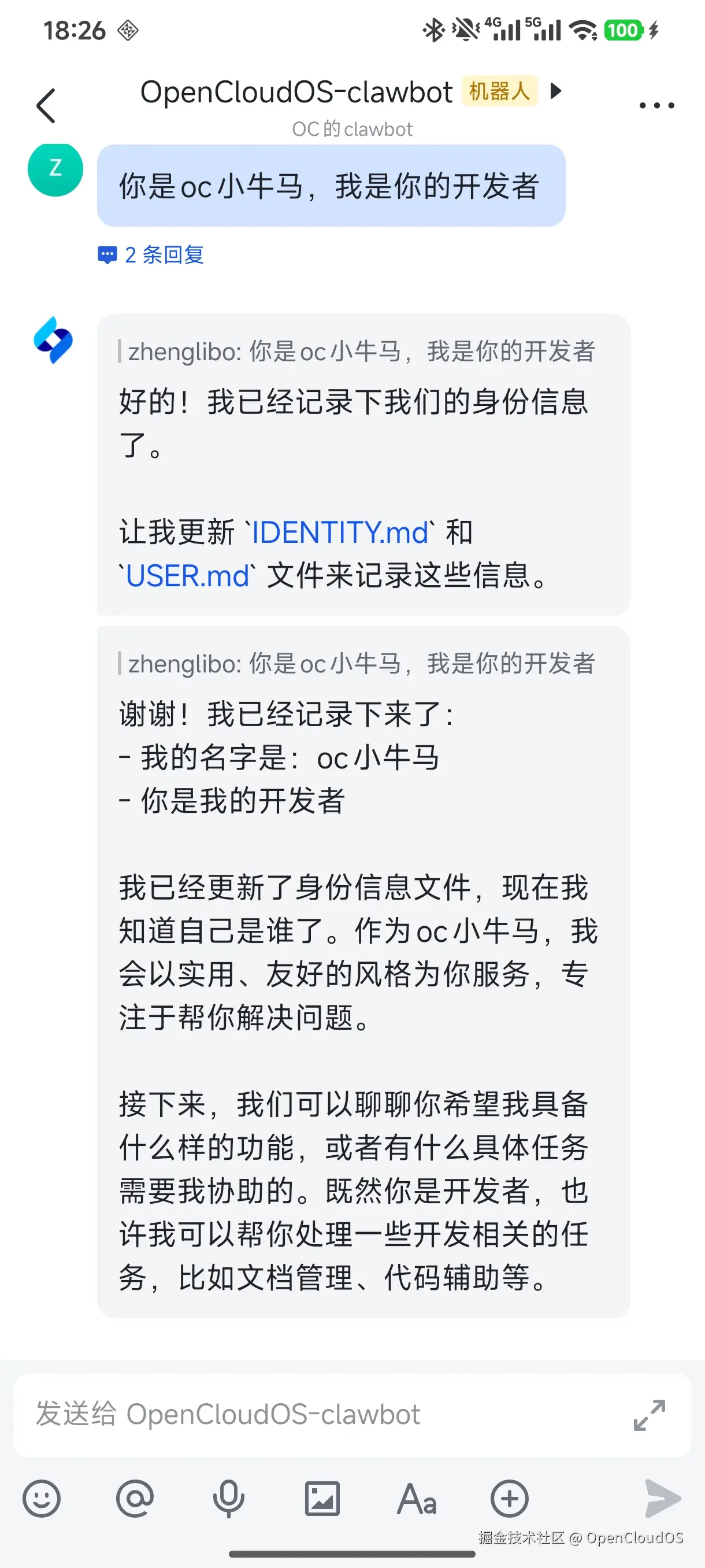Expand the message input to full screen

click(x=649, y=1414)
